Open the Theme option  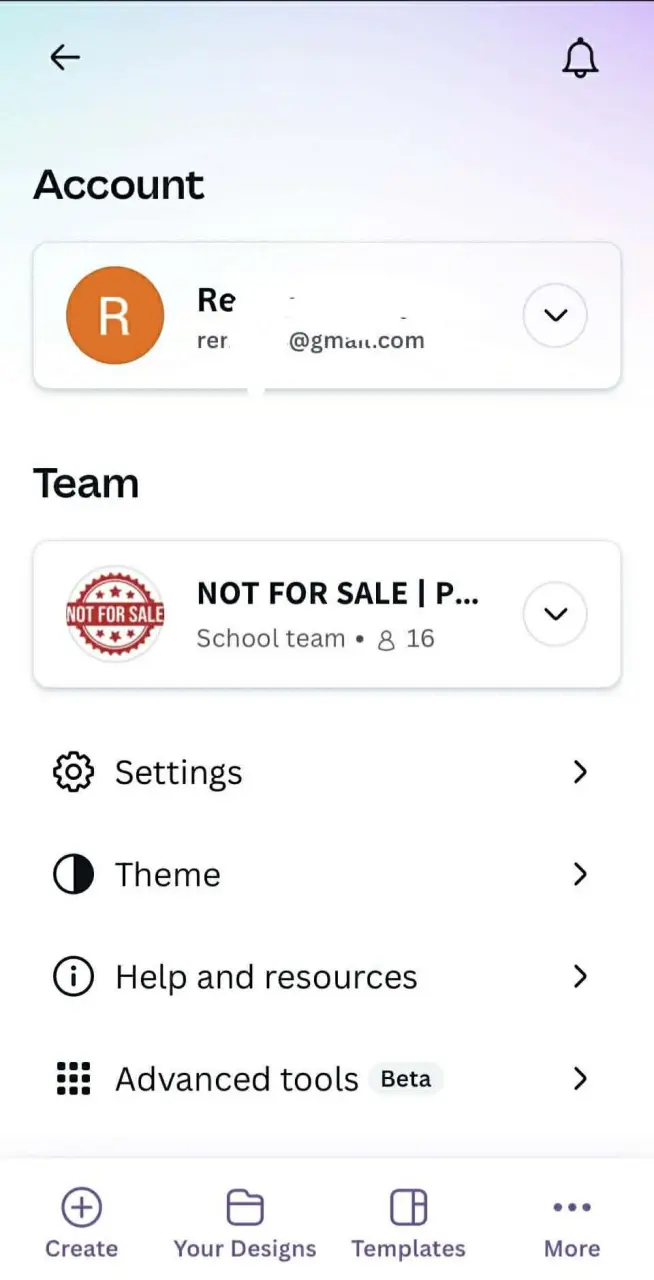327,874
